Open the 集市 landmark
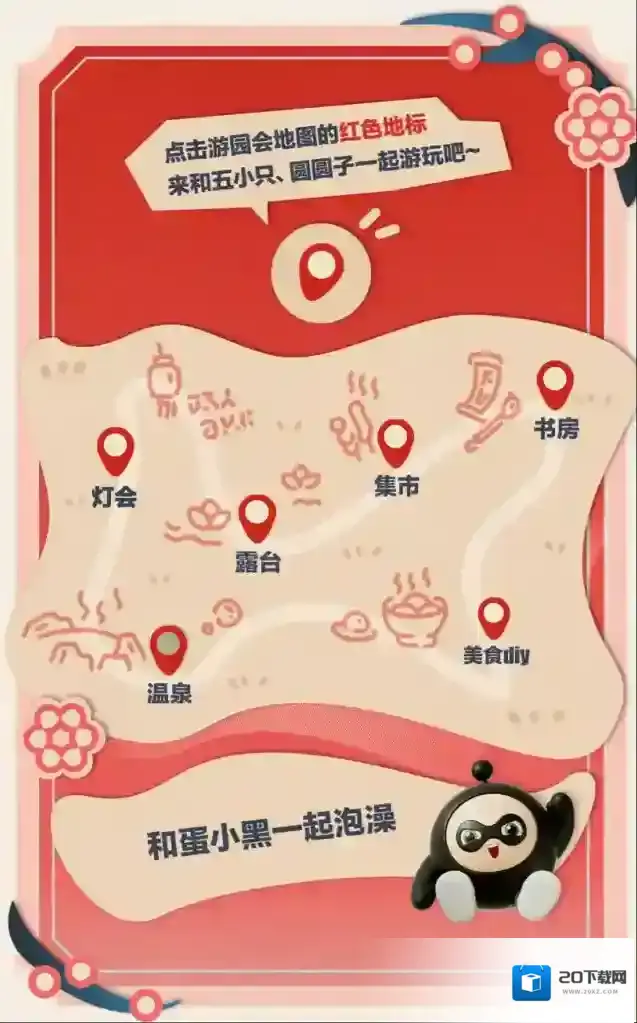 (396, 441)
